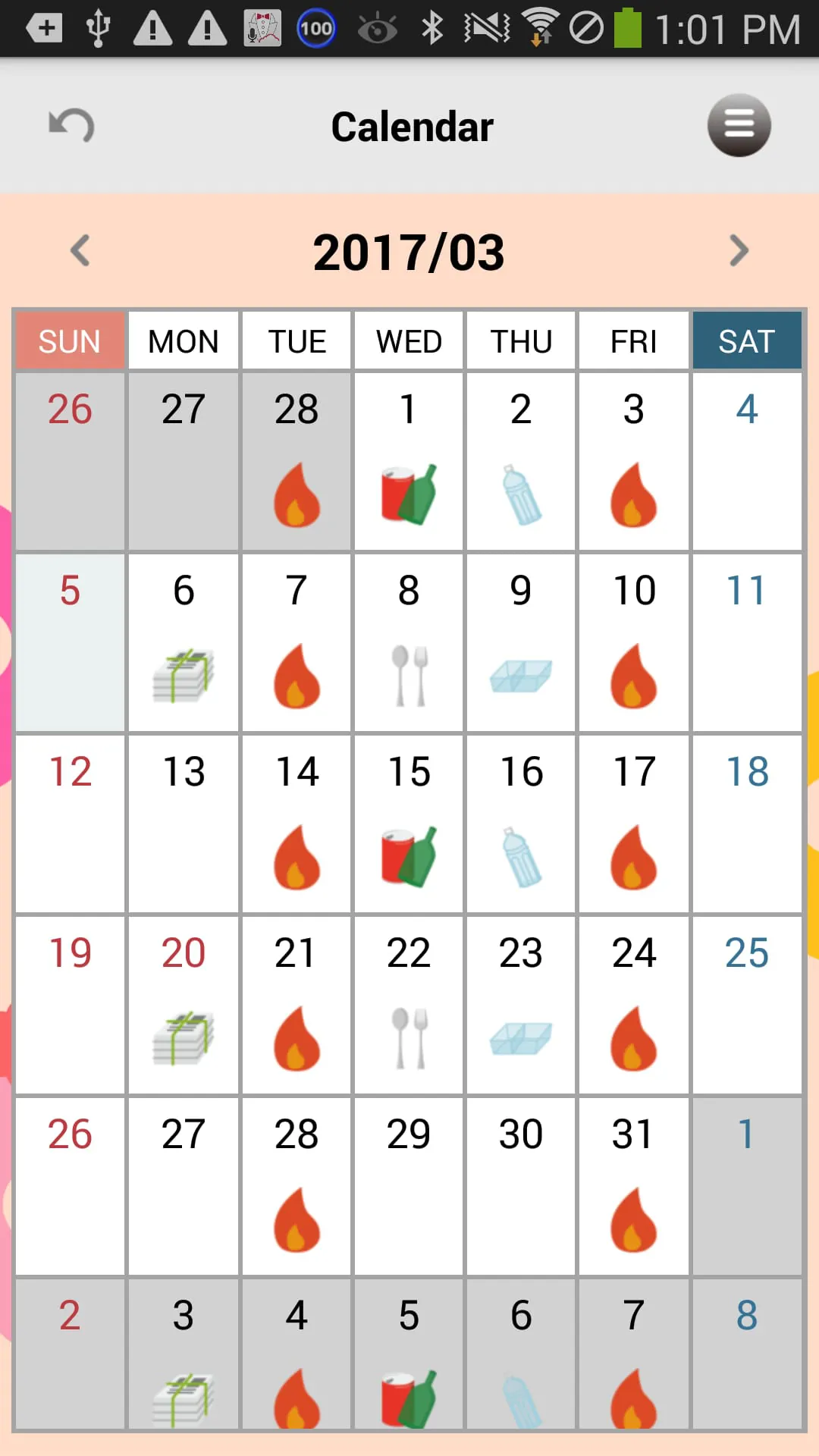Select March 20 in the calendar
Screen dimensions: 819x1456
pyautogui.click(x=184, y=1005)
